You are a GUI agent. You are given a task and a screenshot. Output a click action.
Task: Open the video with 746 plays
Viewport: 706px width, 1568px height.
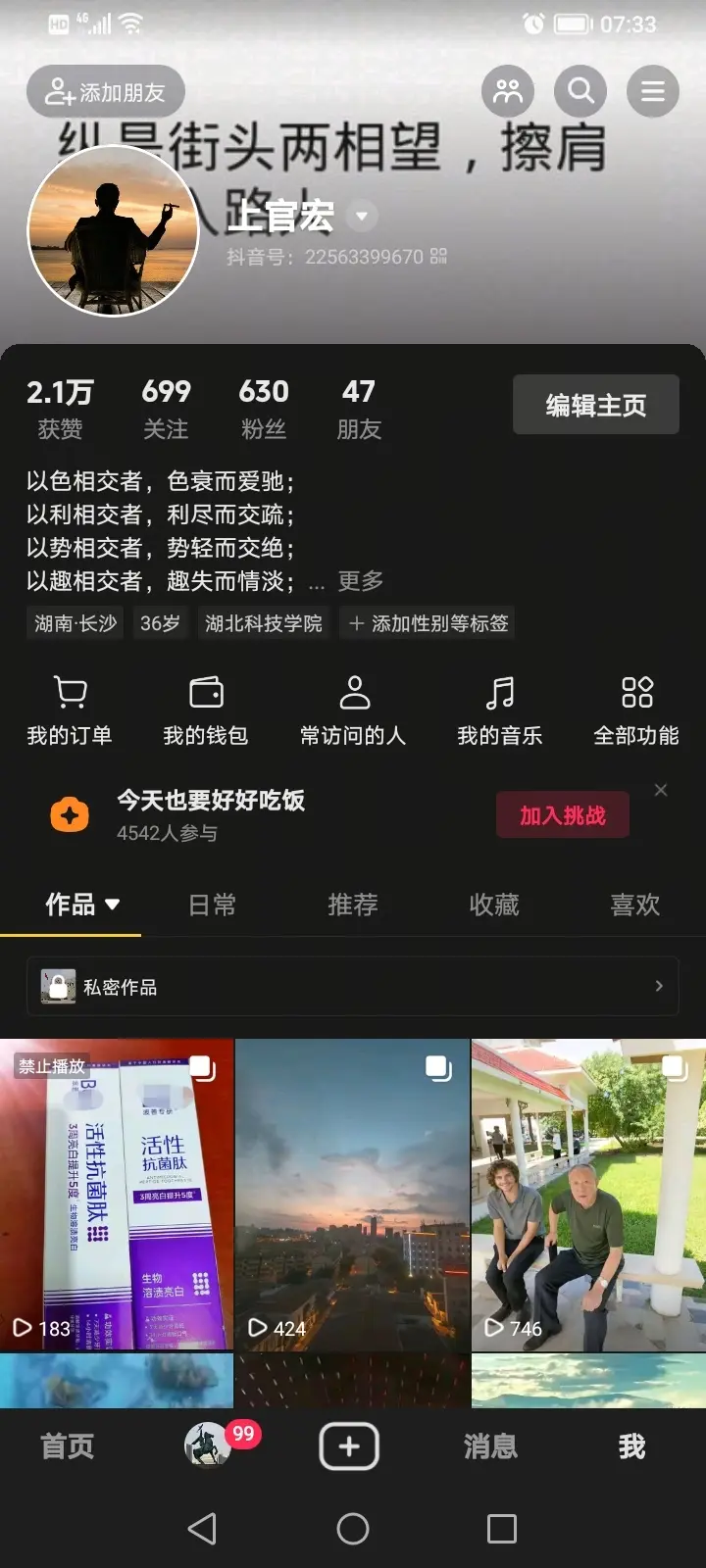pos(588,1196)
